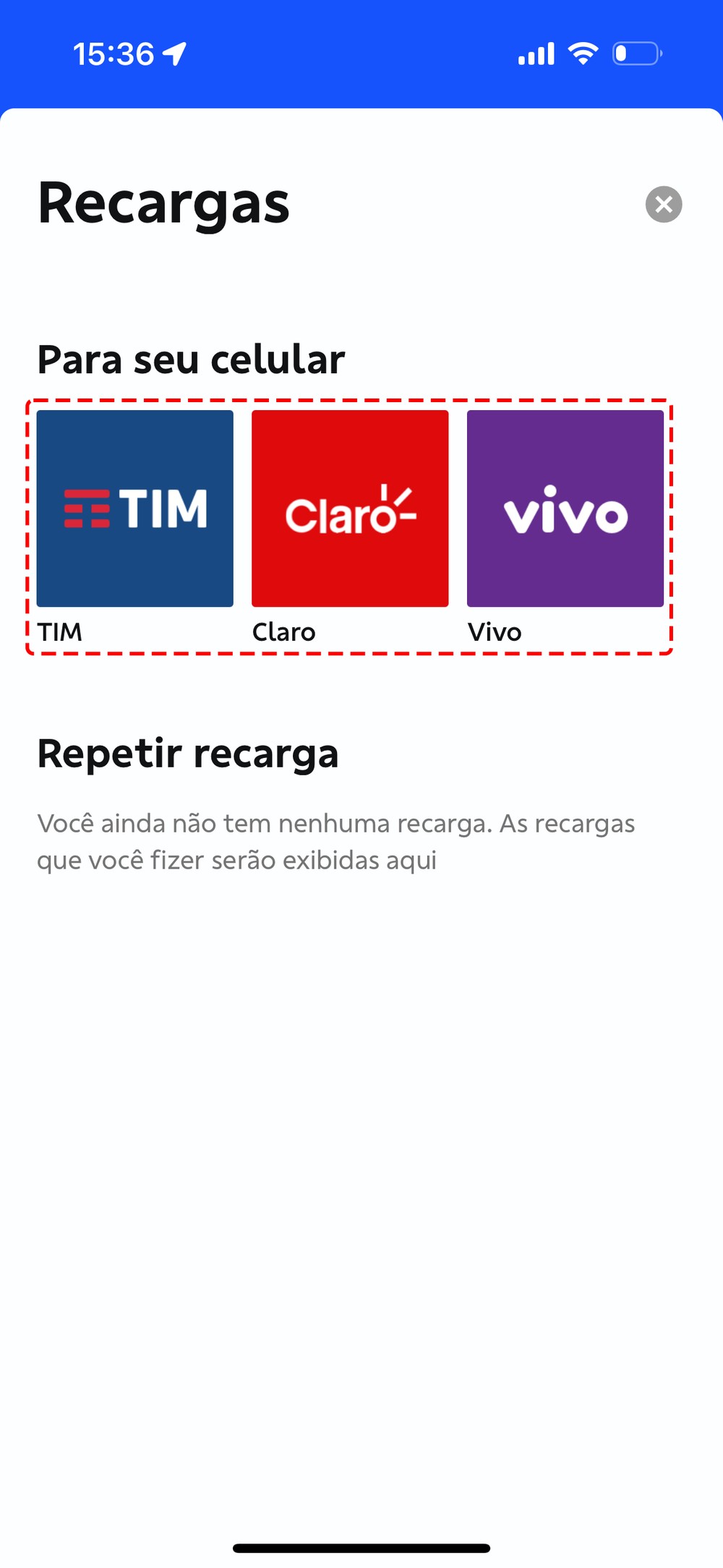
Task: Close the Recargas sheet
Action: 664,205
